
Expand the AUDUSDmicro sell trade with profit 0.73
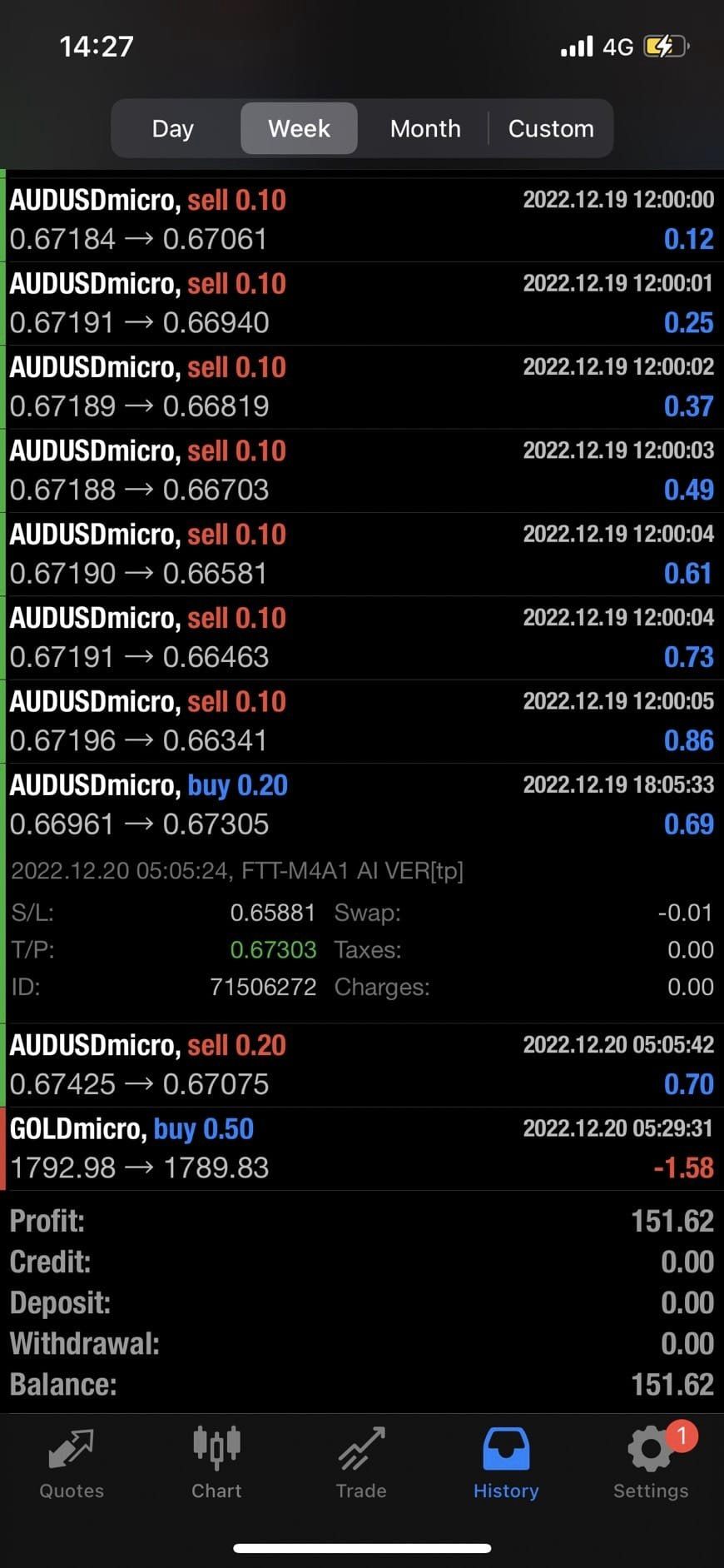pos(362,638)
